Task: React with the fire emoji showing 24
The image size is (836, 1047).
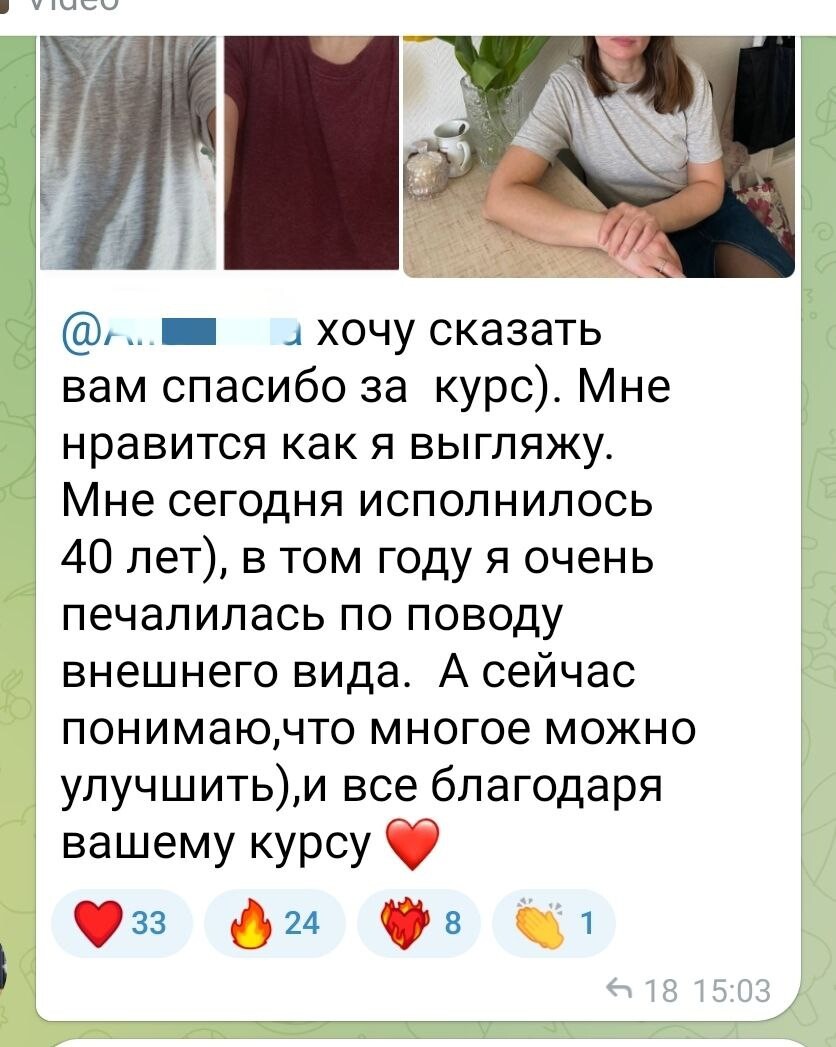Action: click(x=274, y=924)
